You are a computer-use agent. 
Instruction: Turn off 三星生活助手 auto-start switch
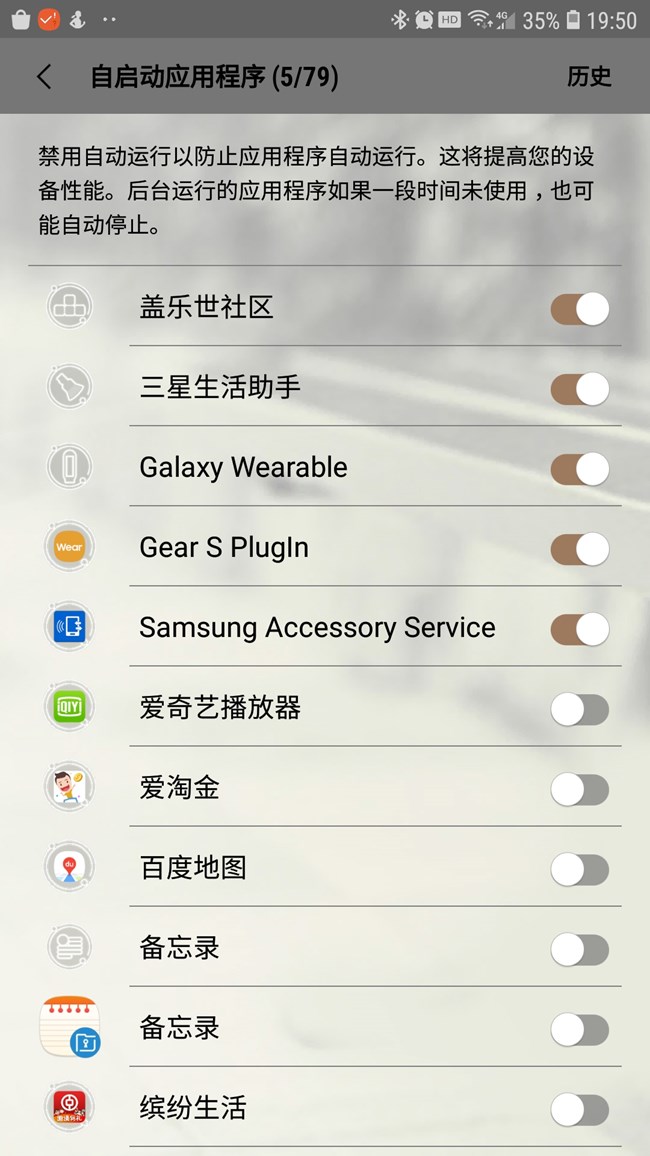(x=580, y=389)
